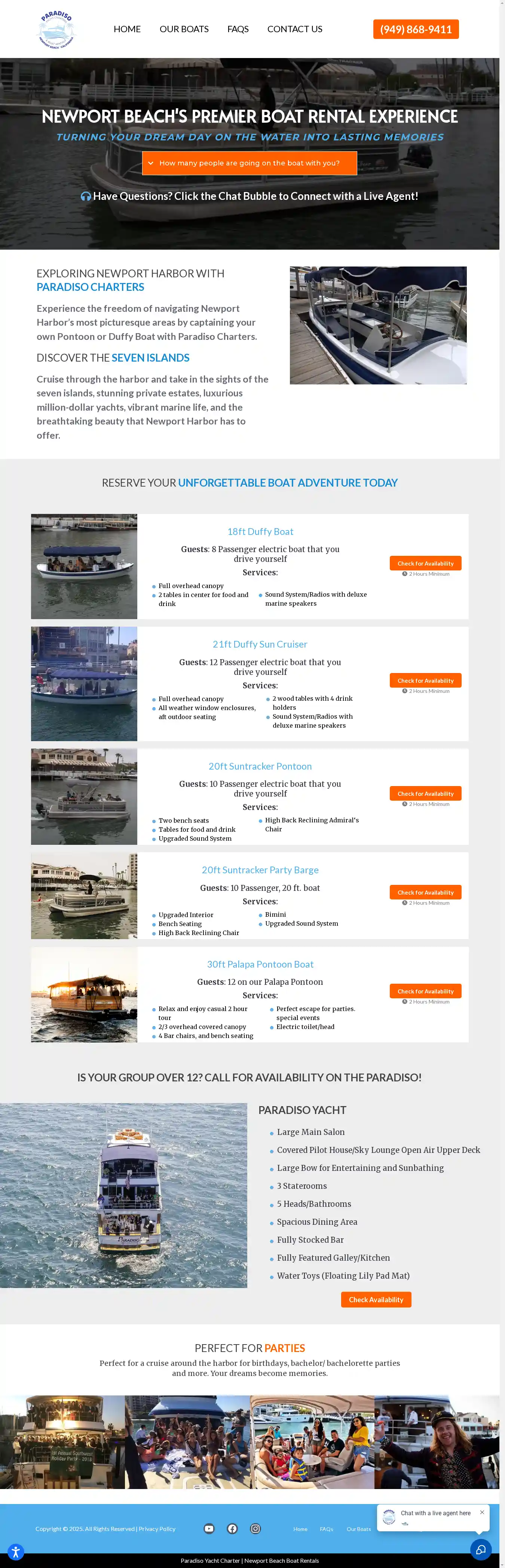Open the accessibility options widget
Screen dimensions: 505x1568
(16, 1552)
